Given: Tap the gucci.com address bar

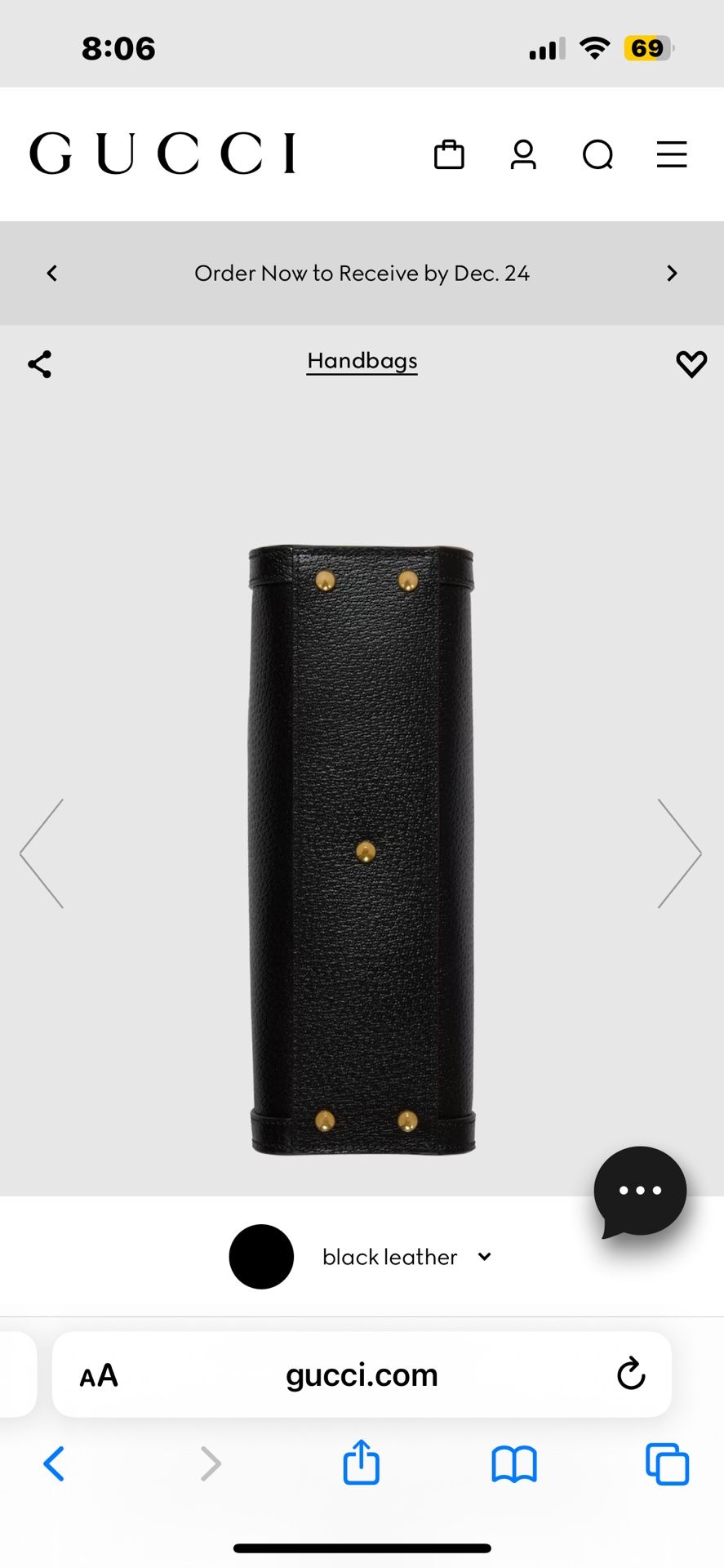Looking at the screenshot, I should pos(362,1374).
